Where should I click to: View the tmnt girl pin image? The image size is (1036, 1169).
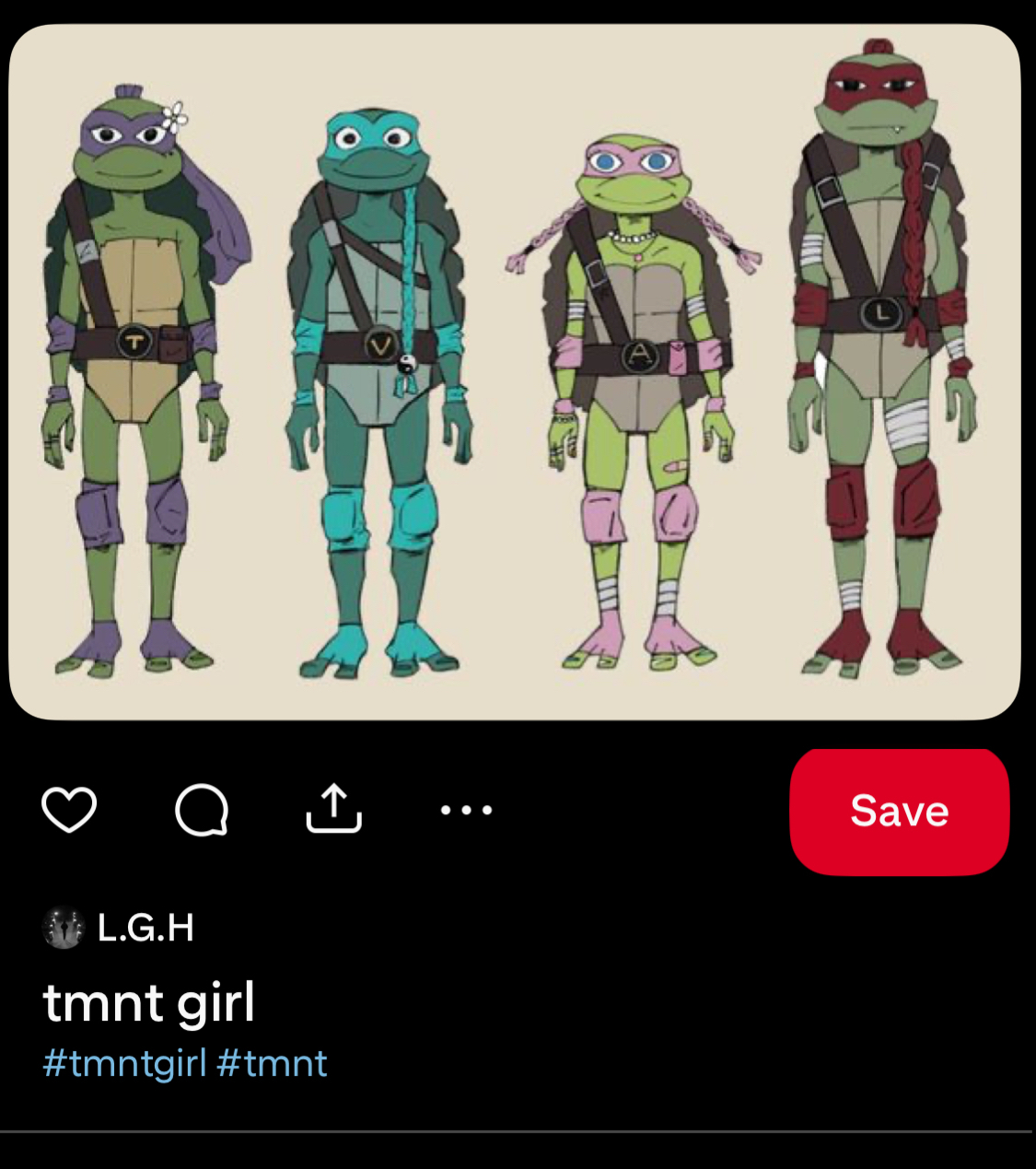pyautogui.click(x=514, y=372)
